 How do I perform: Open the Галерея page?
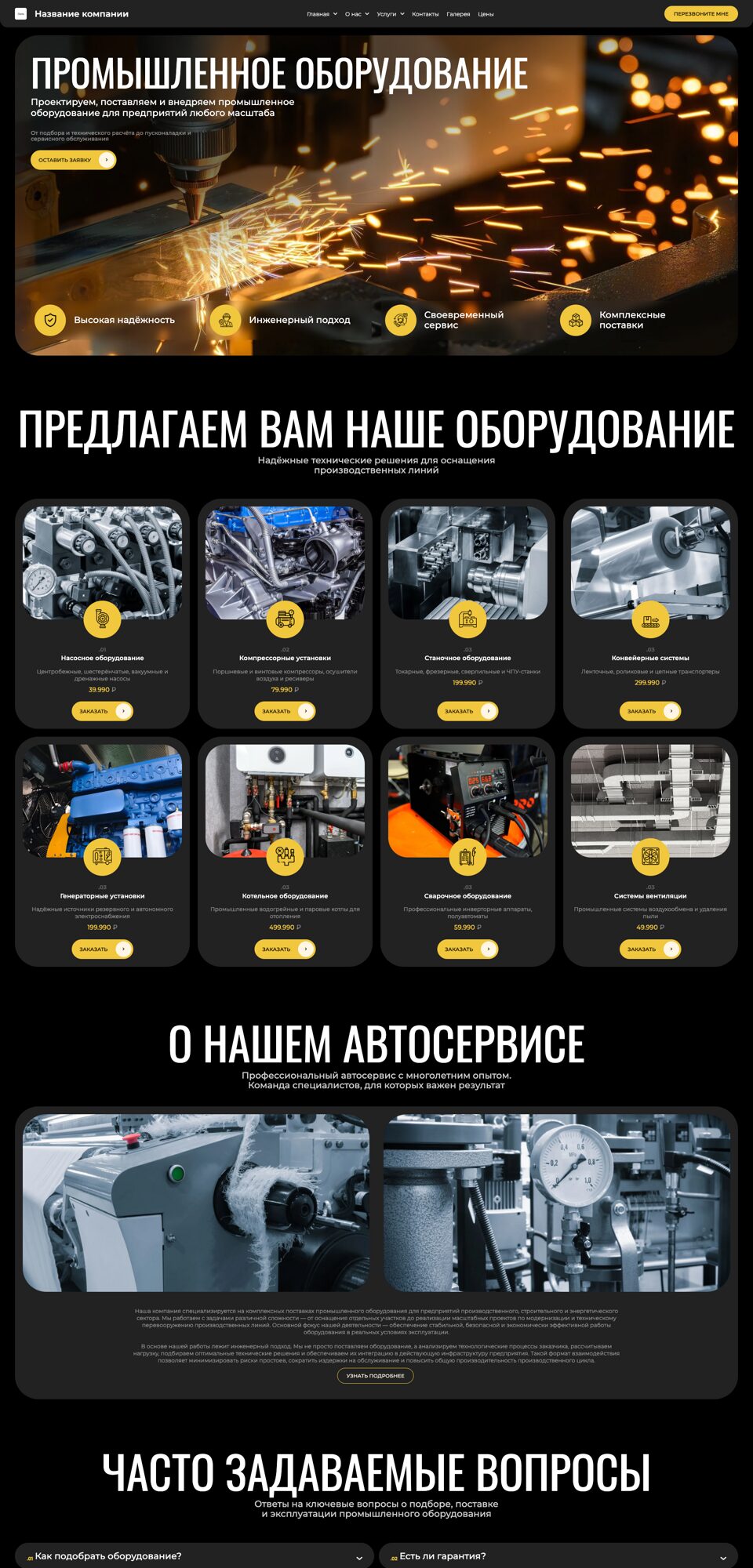pos(458,14)
